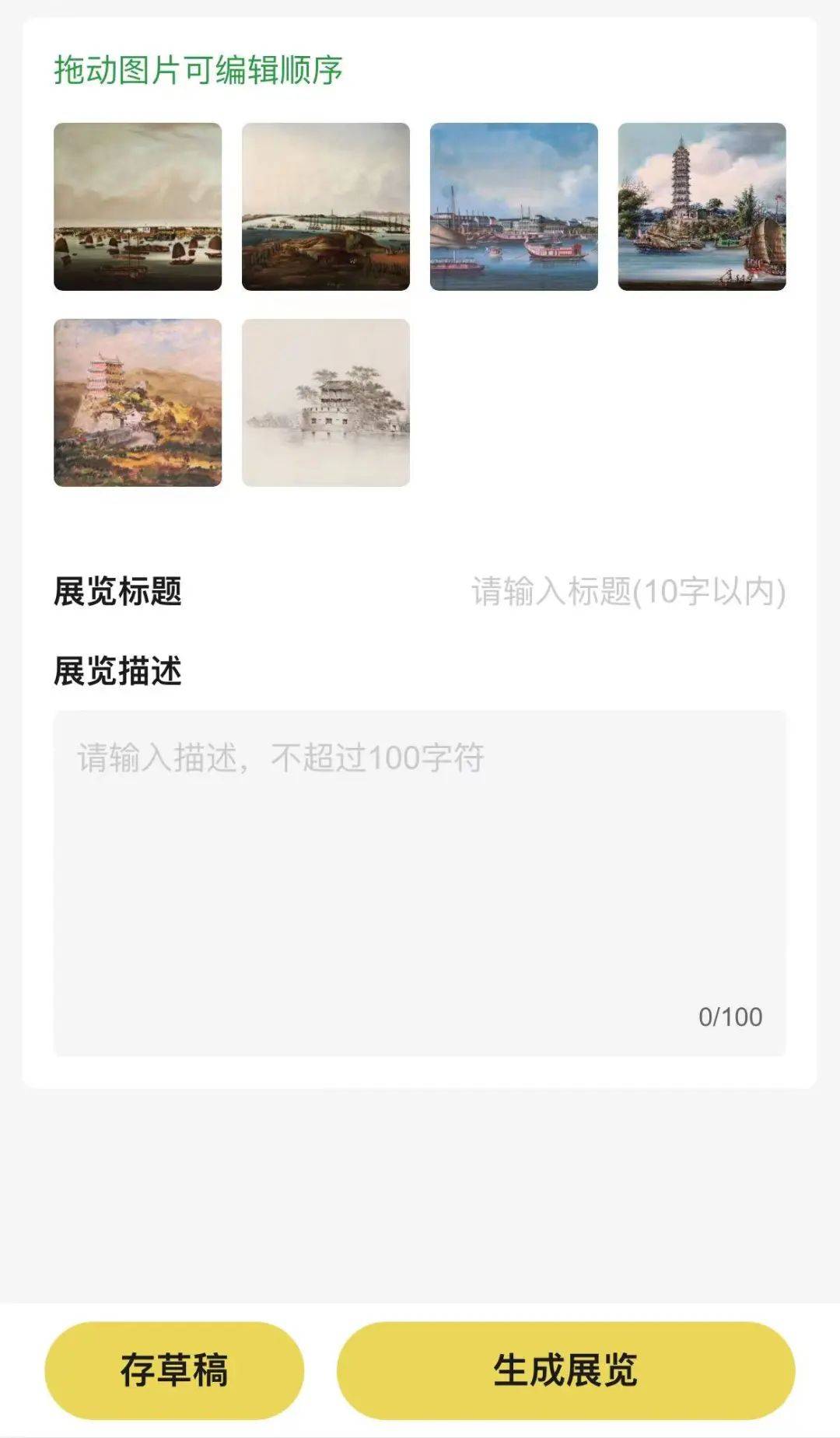Open the tall pagoda by the river painting
840x1438 pixels.
[x=702, y=207]
